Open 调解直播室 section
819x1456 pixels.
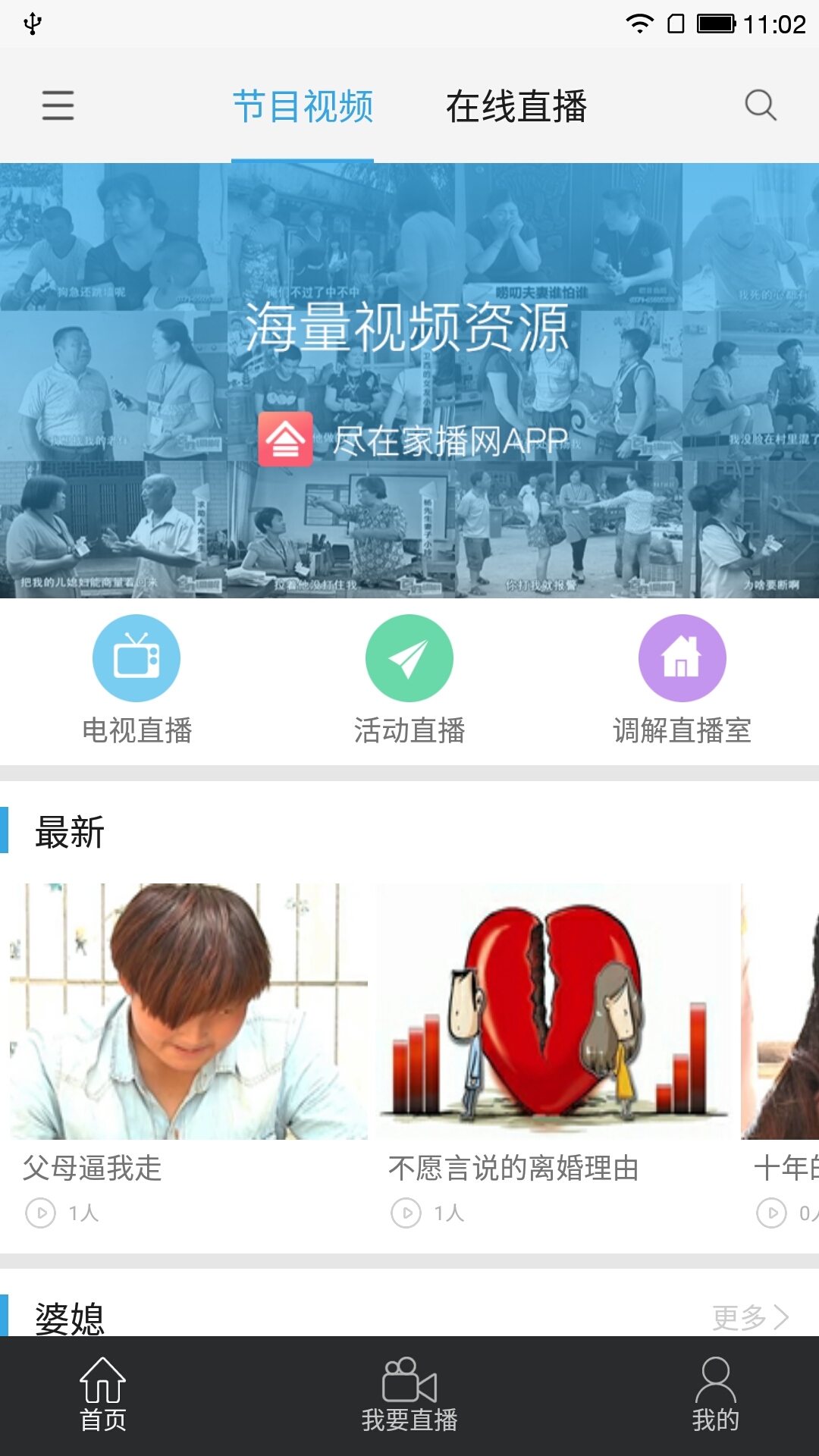682,679
